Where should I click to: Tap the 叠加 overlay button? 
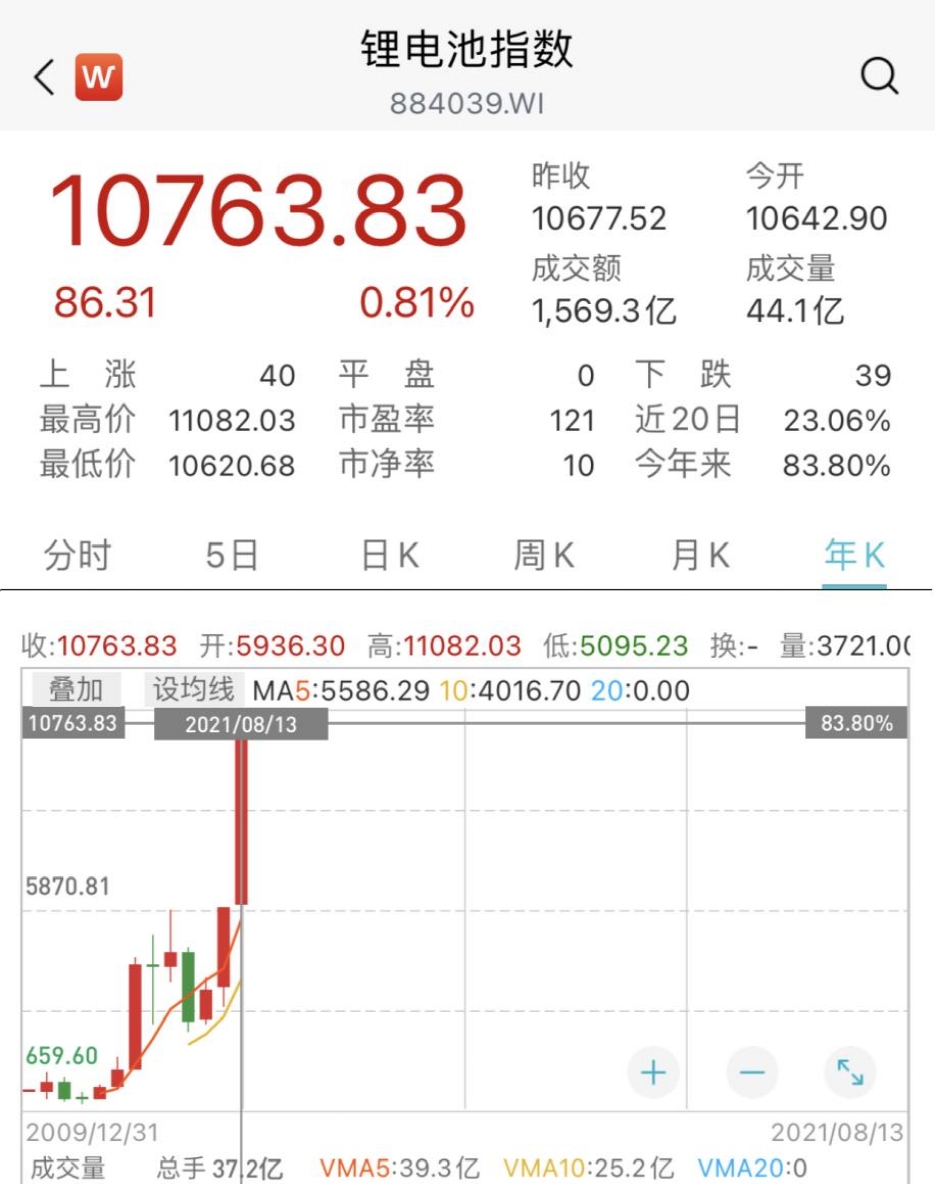tap(76, 689)
